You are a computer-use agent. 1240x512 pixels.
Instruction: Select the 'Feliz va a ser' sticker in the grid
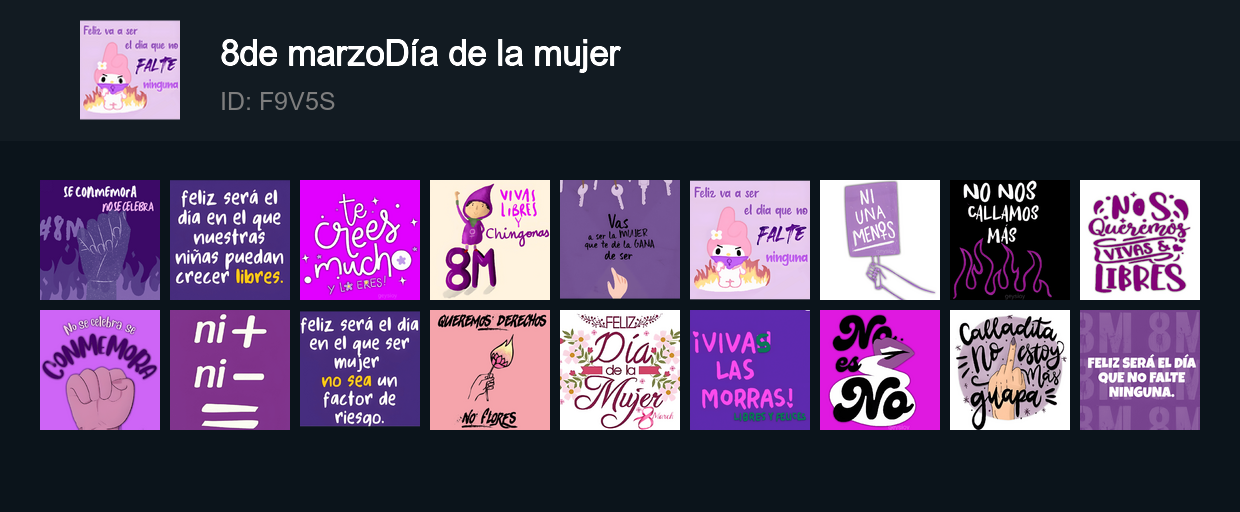tap(750, 240)
